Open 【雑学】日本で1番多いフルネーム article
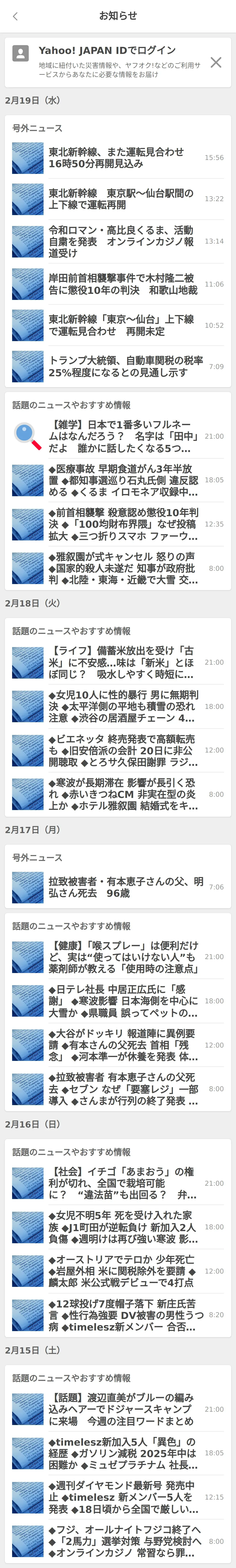The image size is (236, 1568). [118, 436]
